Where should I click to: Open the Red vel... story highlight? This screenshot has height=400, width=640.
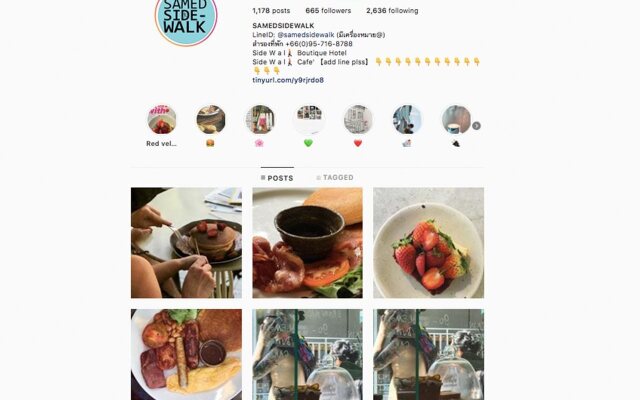click(161, 120)
